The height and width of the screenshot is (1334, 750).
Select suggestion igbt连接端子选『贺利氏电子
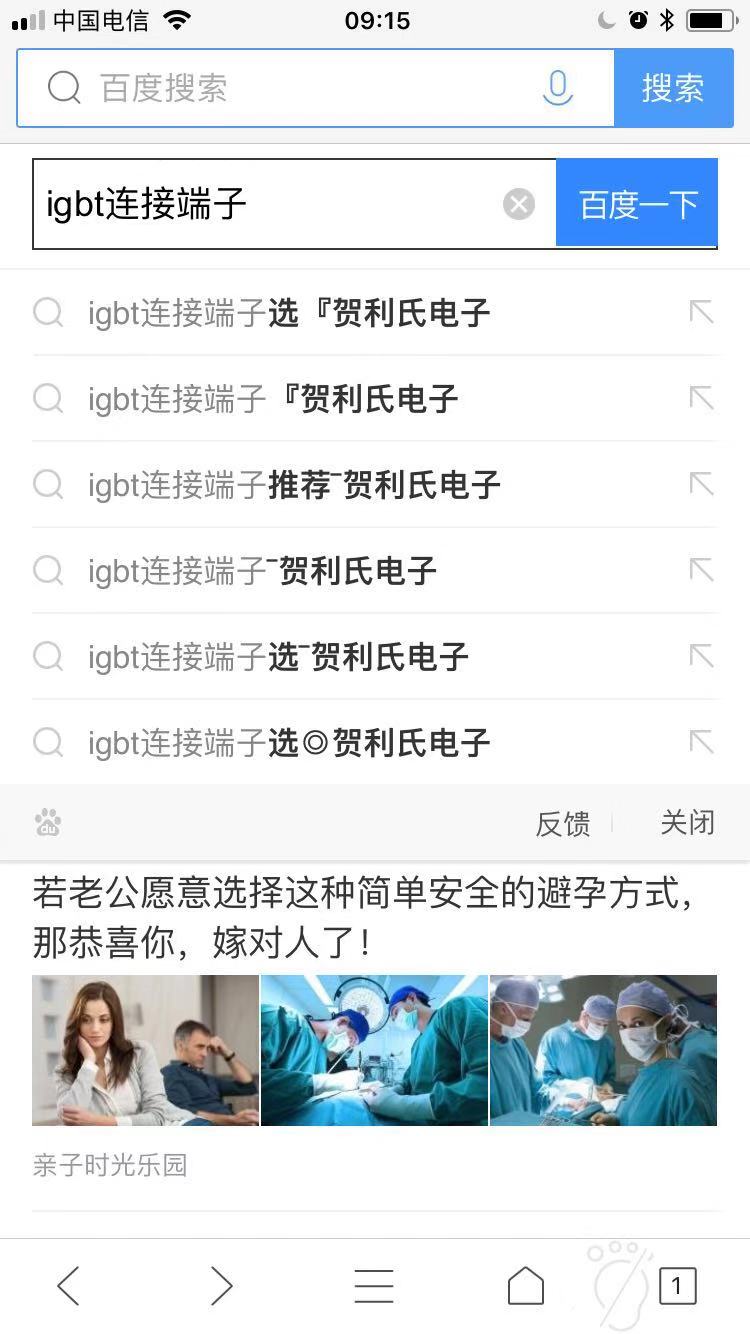(x=290, y=313)
